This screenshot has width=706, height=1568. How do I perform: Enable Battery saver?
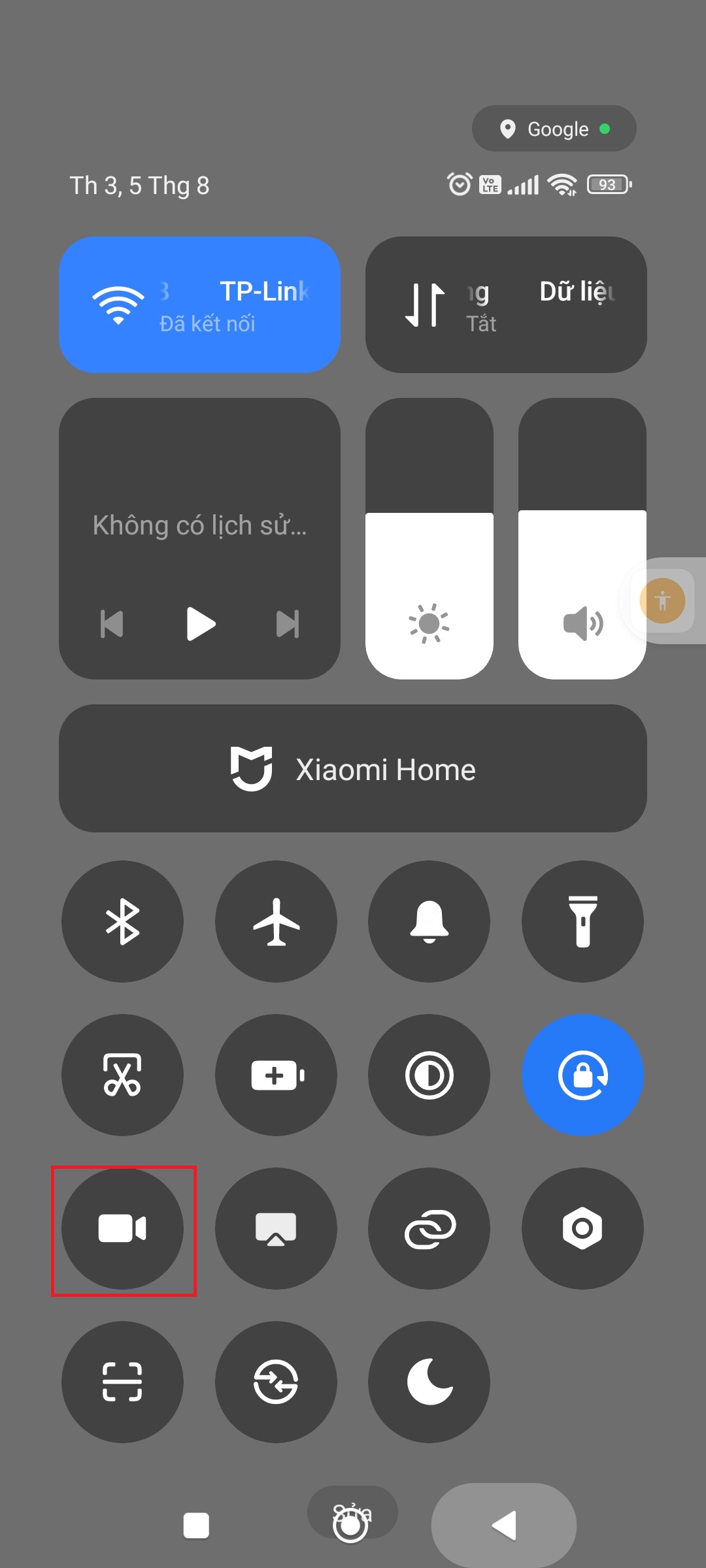276,1075
